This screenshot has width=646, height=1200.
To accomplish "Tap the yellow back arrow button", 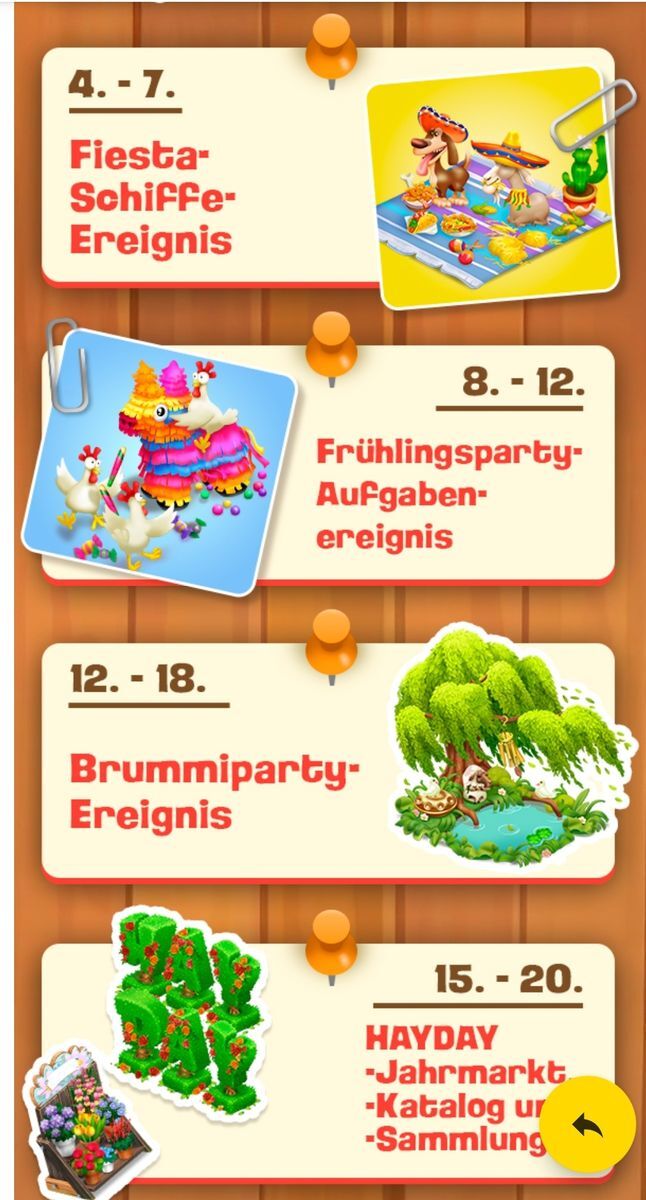I will pos(587,1125).
